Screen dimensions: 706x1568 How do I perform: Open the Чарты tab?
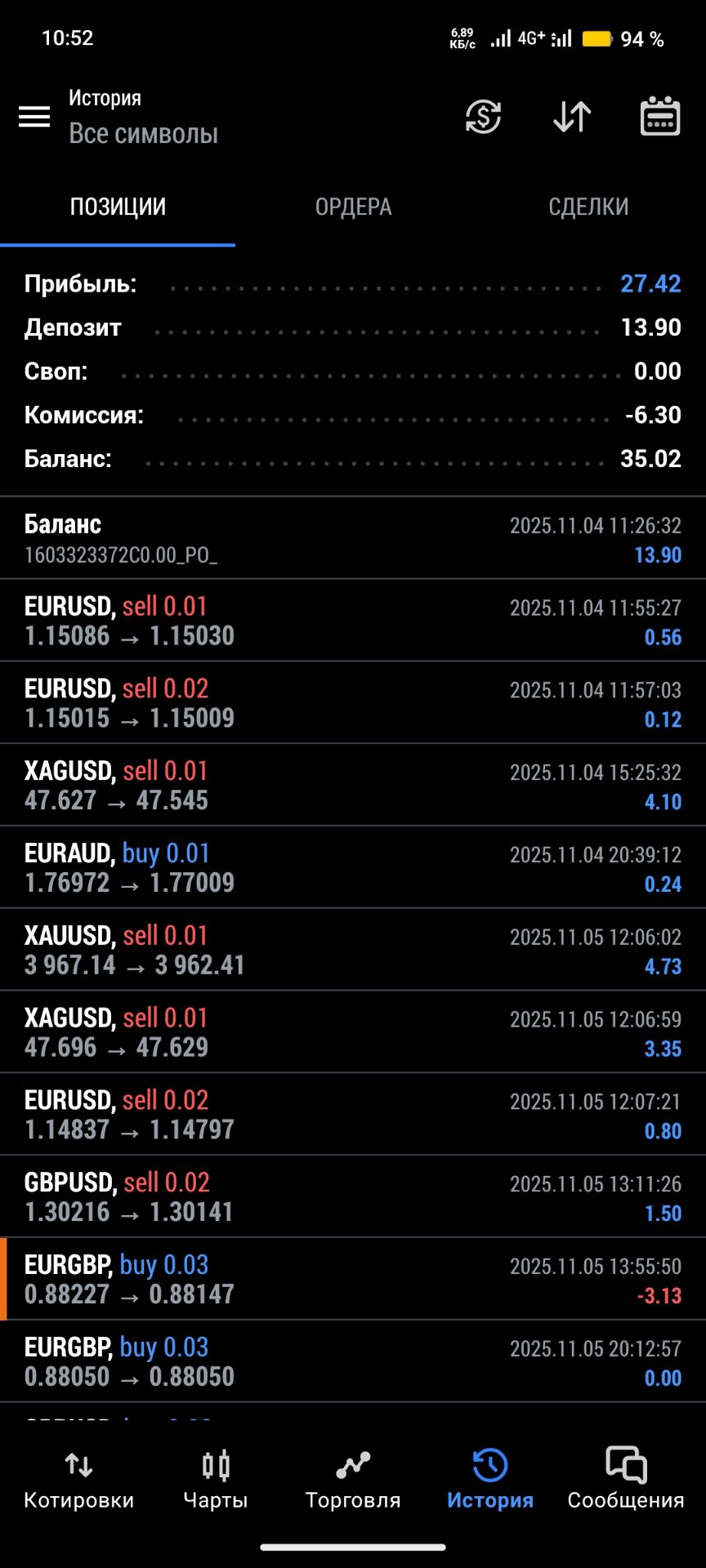[216, 1480]
